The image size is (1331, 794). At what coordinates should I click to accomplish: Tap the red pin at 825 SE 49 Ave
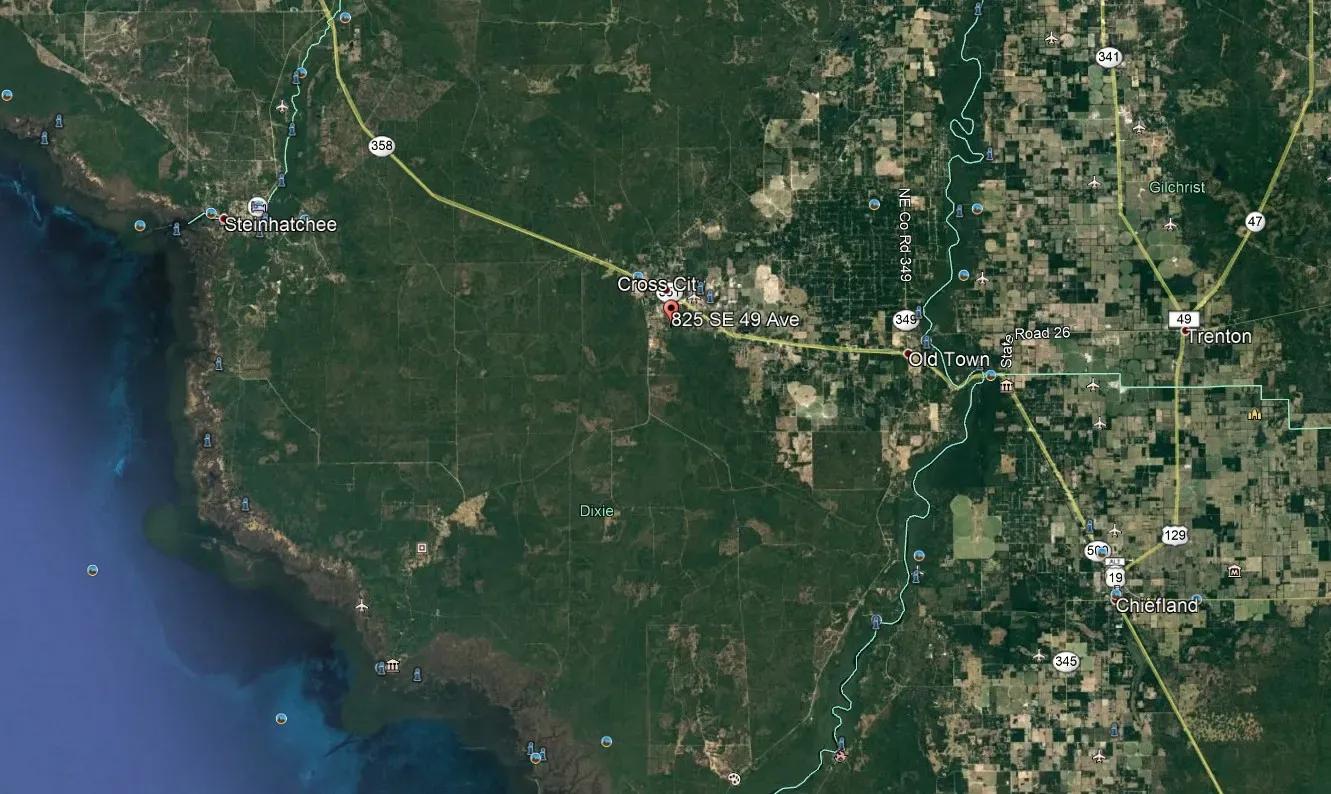670,310
